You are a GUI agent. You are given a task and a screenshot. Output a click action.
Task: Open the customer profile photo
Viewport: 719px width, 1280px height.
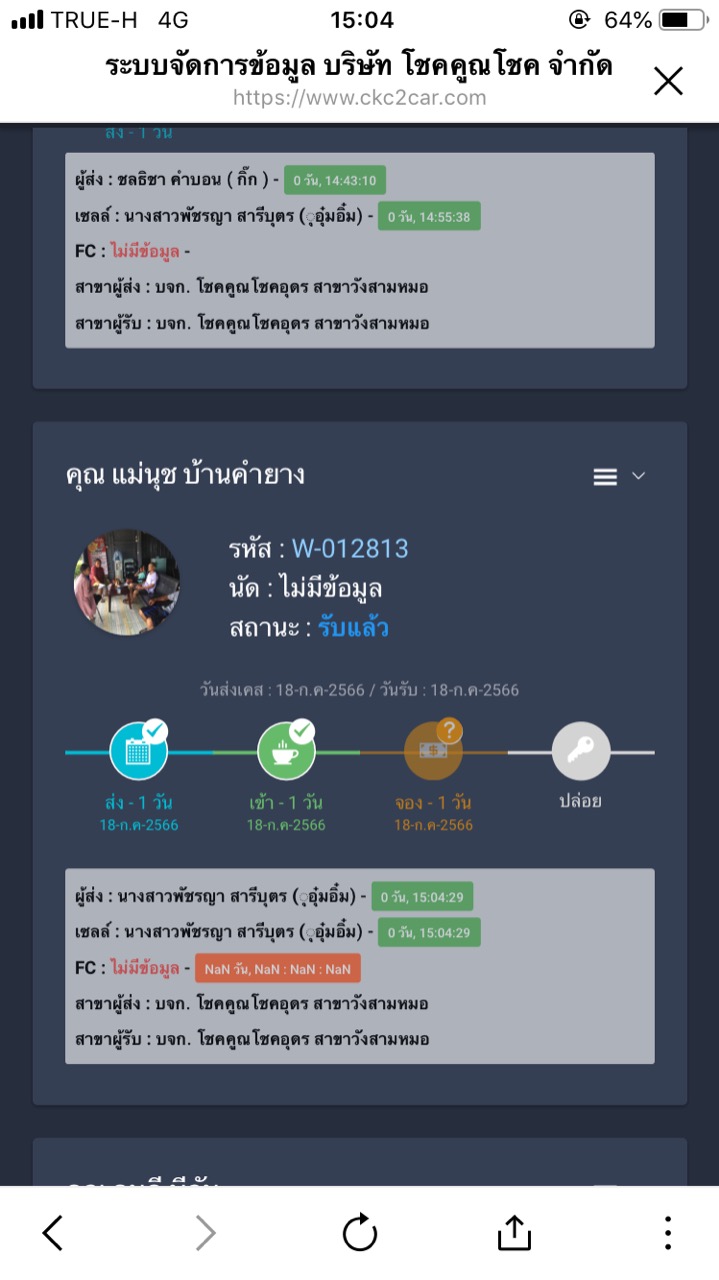126,582
